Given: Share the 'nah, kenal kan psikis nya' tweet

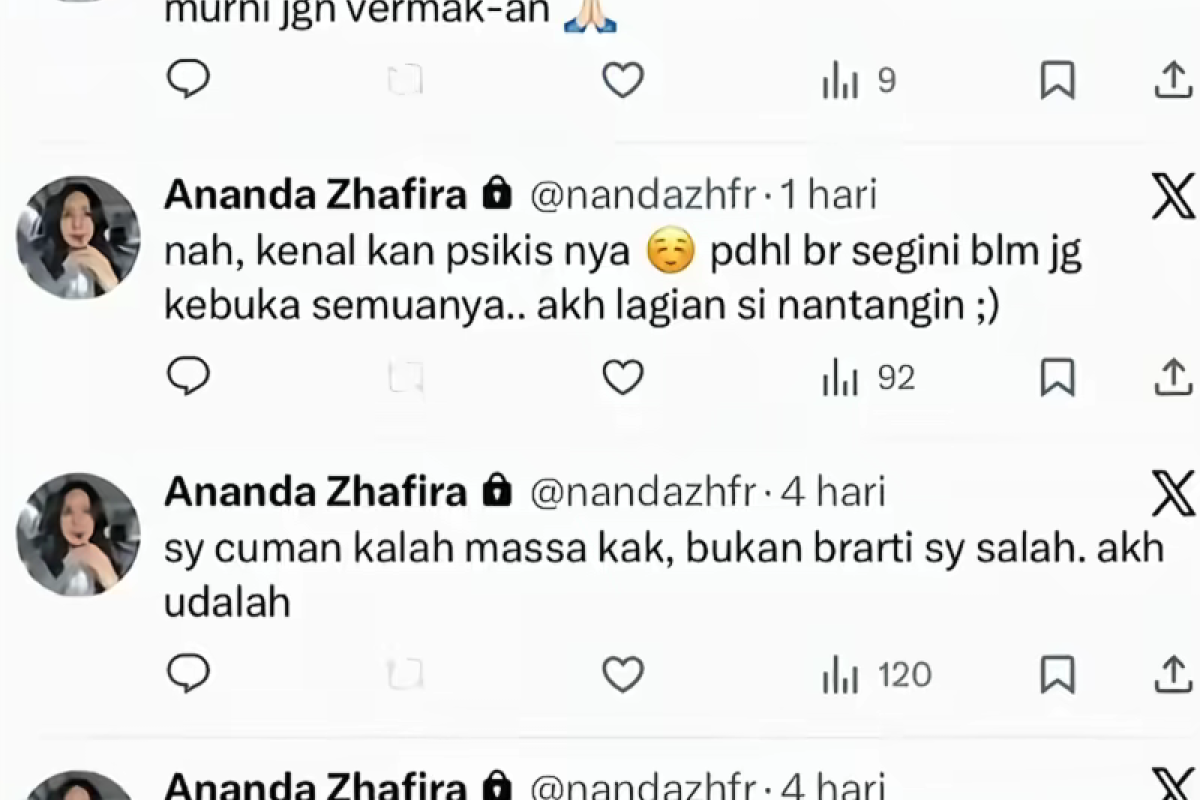Looking at the screenshot, I should 1174,377.
